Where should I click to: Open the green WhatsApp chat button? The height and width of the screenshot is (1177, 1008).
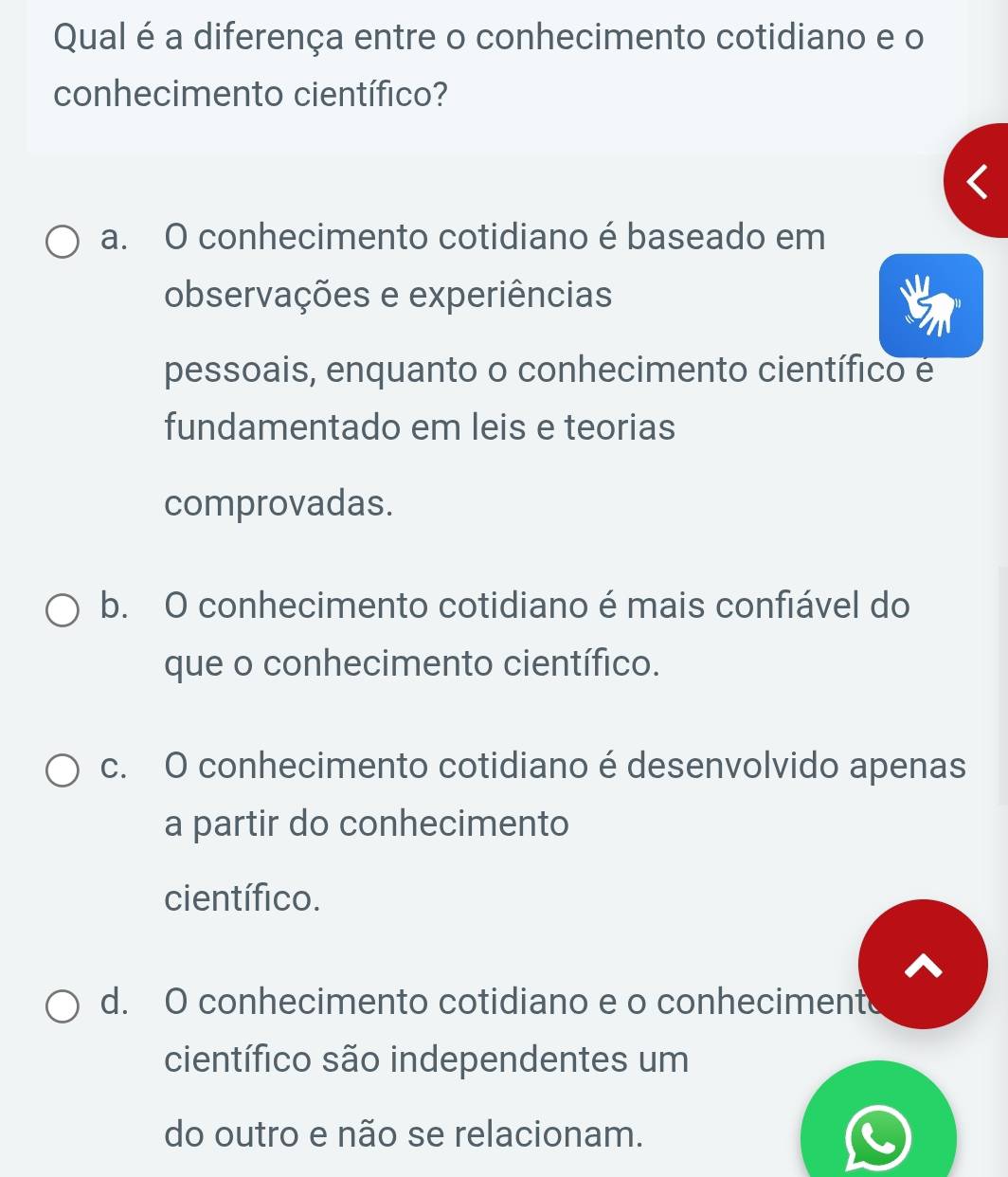[878, 1134]
